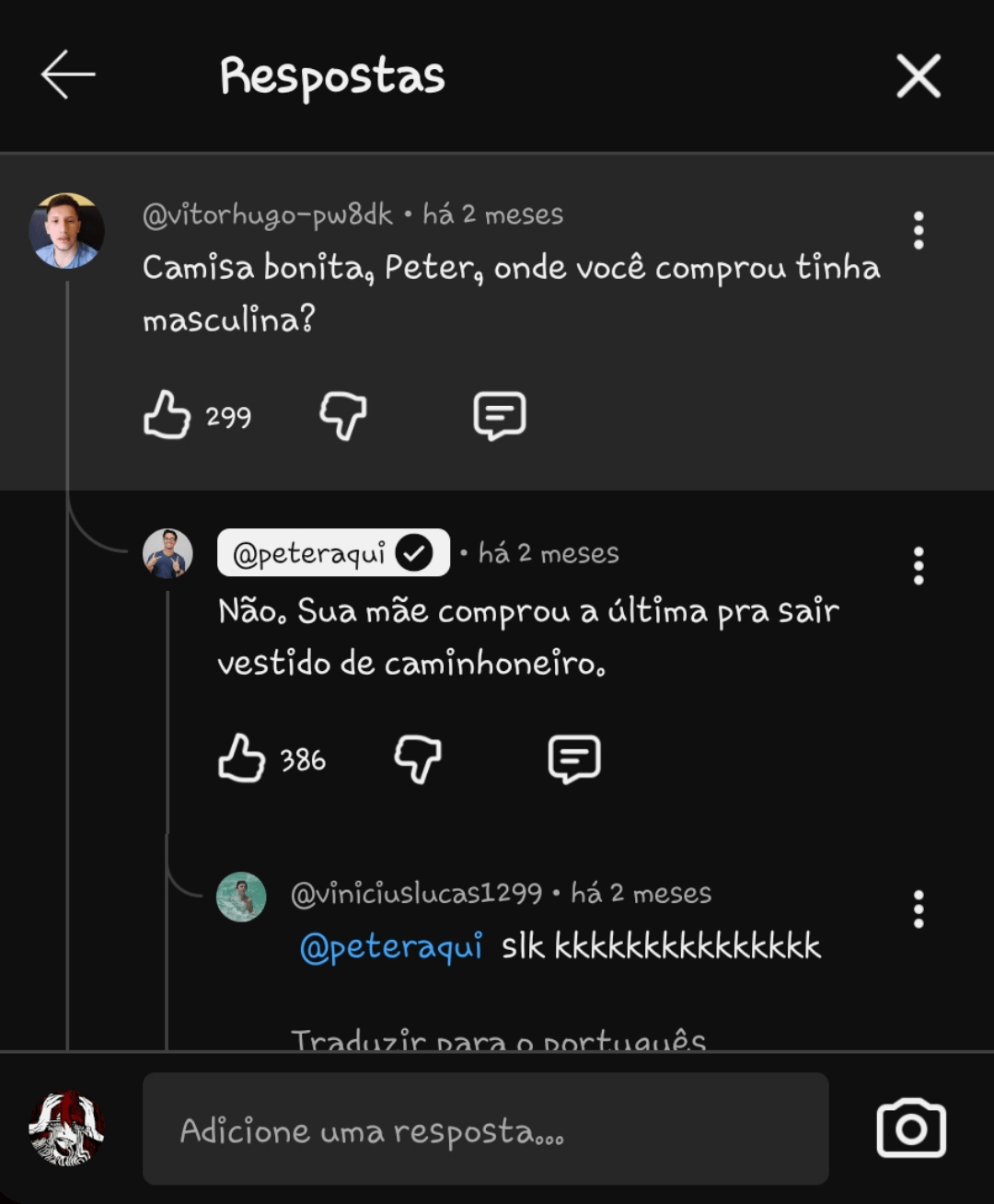This screenshot has width=994, height=1204.
Task: Go back from the Respostas screen
Action: click(x=68, y=75)
